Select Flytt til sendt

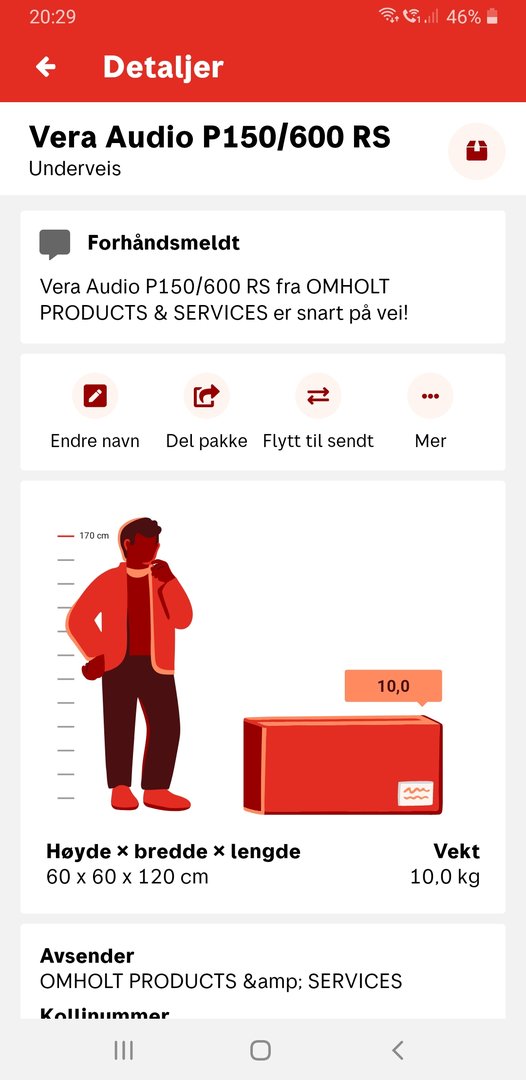[318, 411]
